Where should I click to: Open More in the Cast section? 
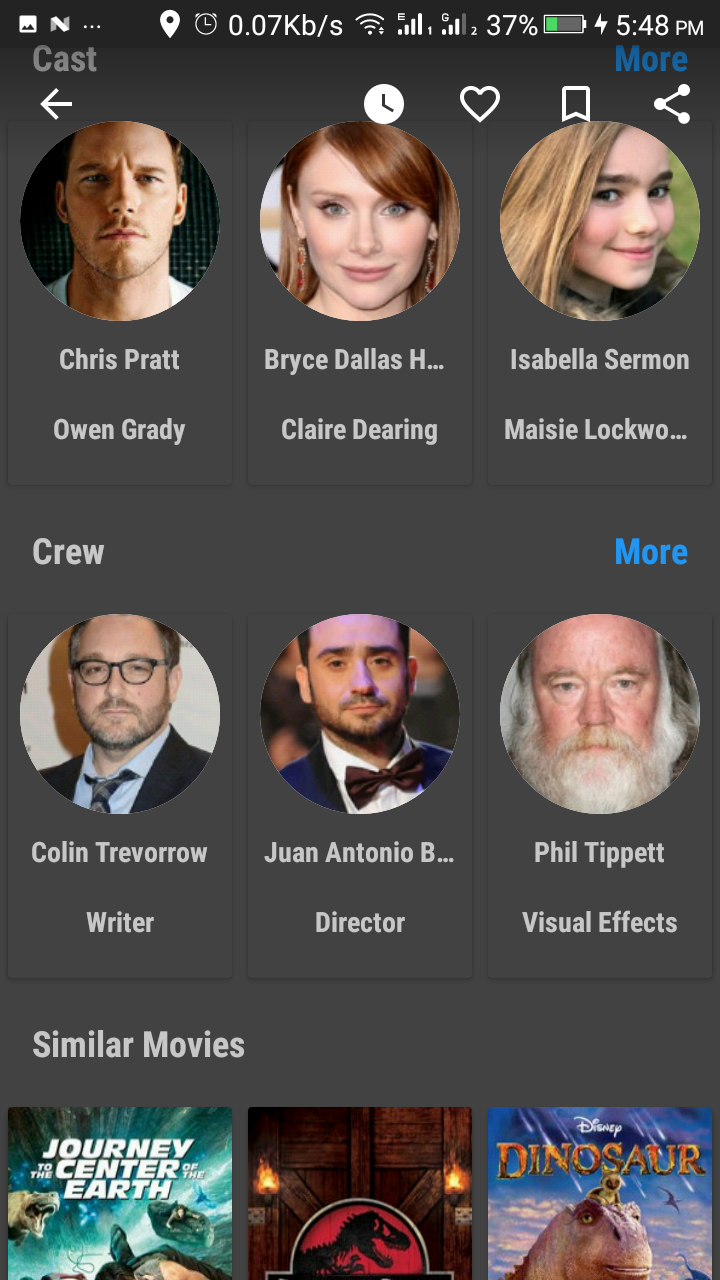point(651,60)
